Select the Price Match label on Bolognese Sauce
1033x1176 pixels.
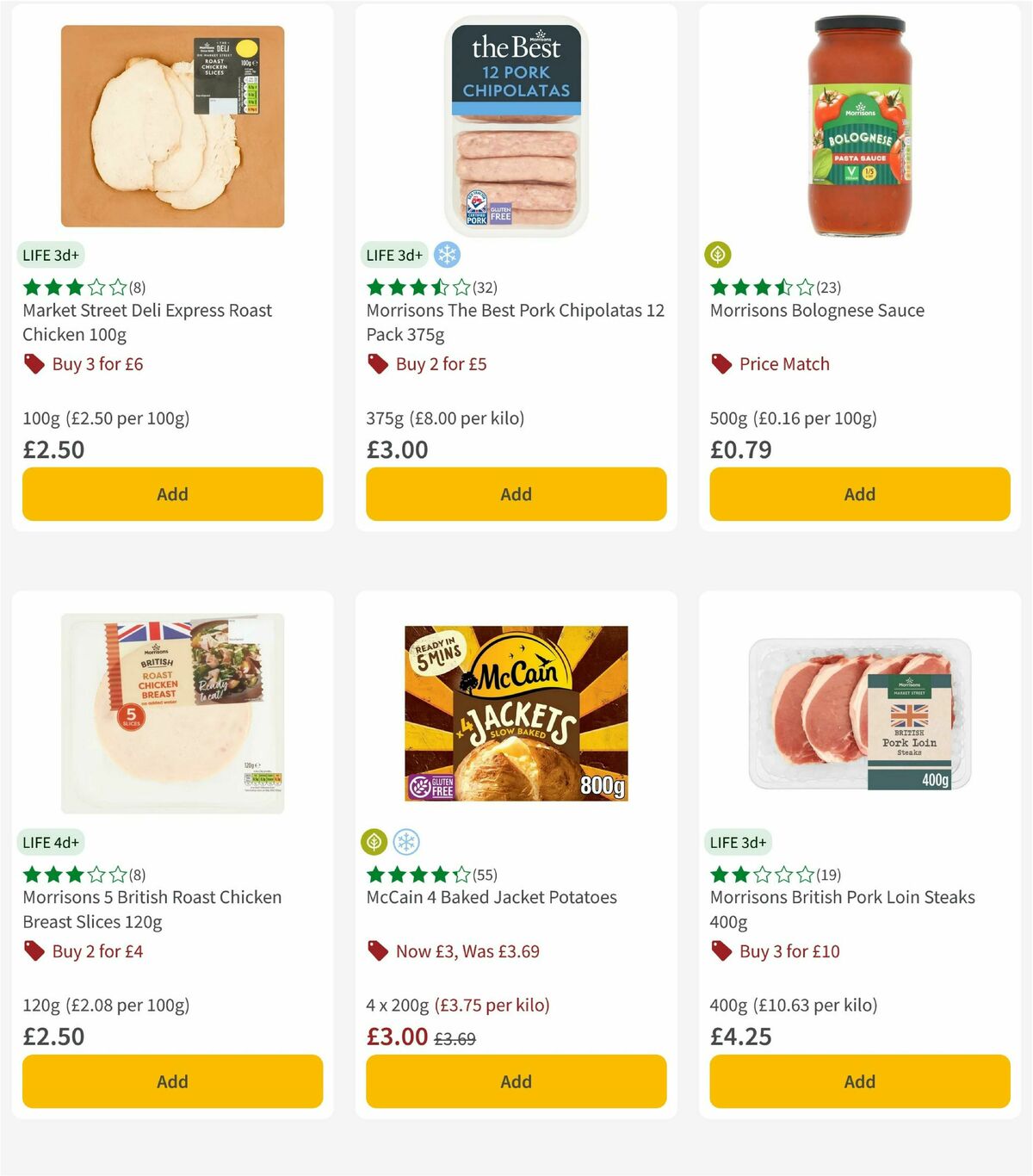(785, 364)
